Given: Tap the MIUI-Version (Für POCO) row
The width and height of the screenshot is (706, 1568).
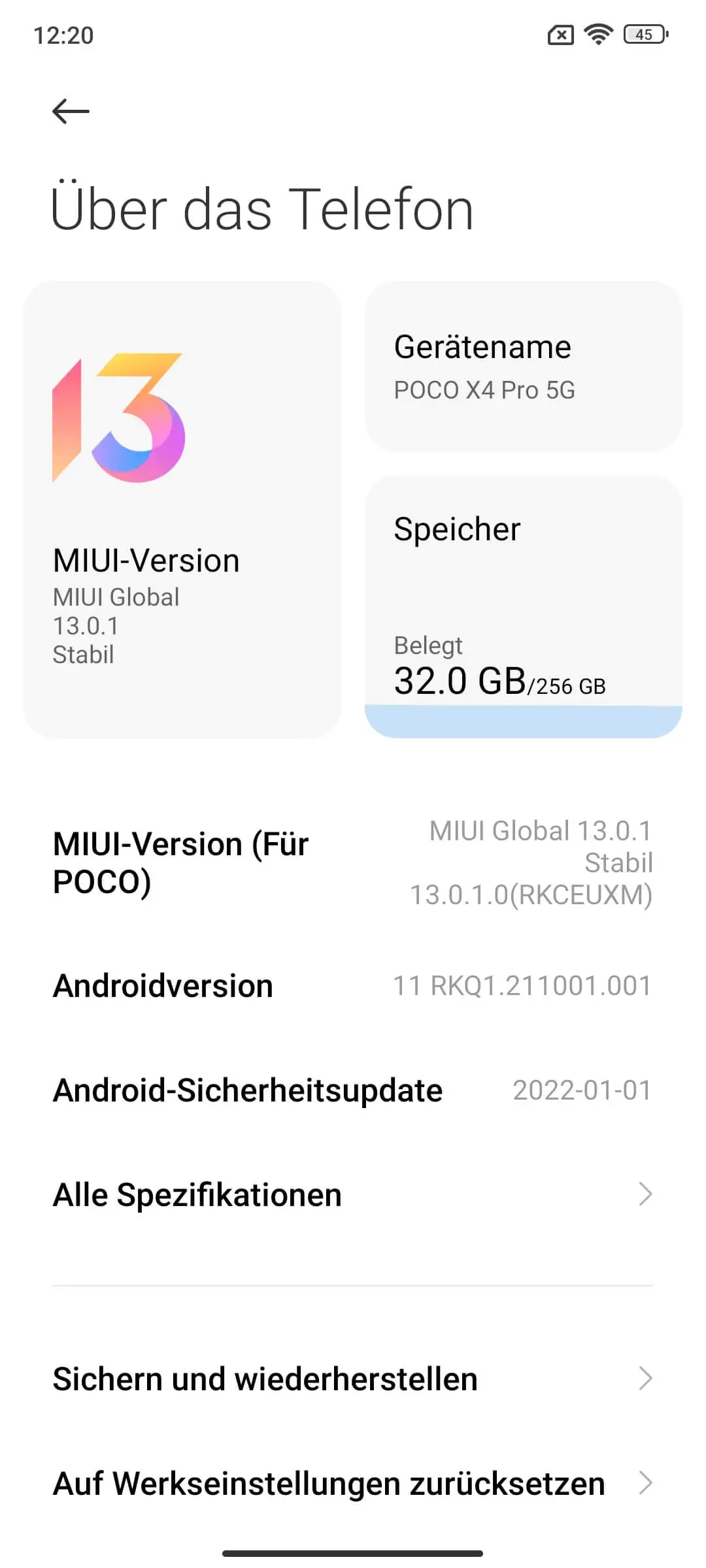Looking at the screenshot, I should (353, 862).
